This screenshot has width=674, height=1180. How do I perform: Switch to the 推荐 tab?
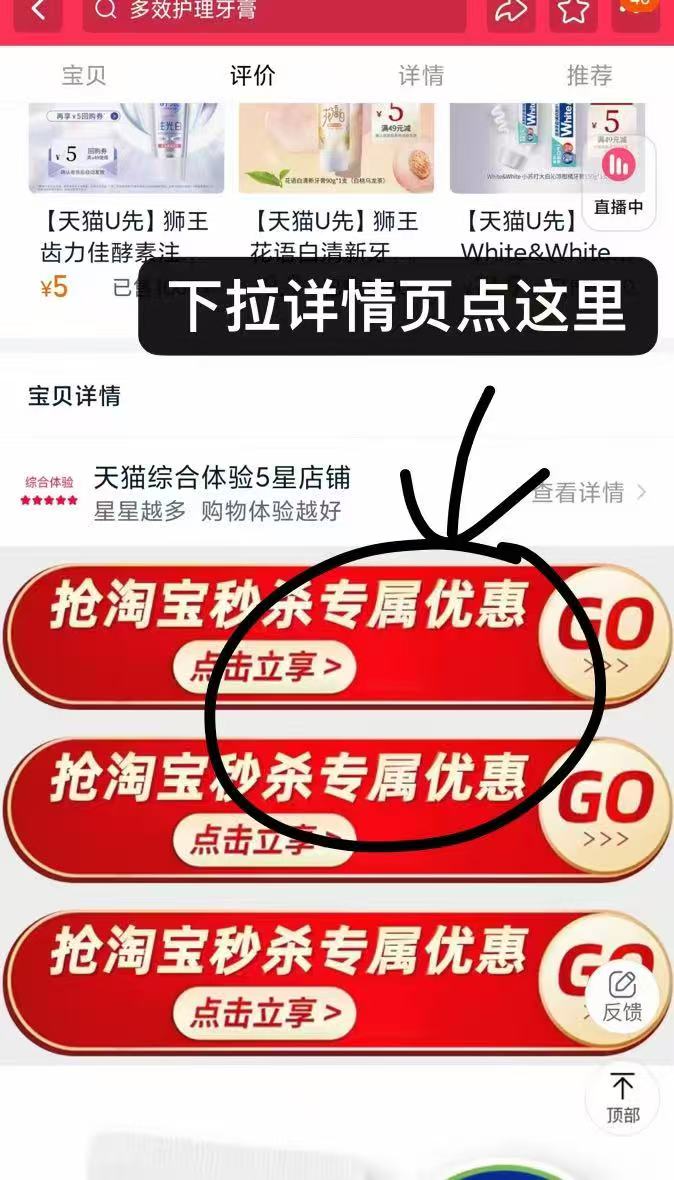[x=589, y=75]
